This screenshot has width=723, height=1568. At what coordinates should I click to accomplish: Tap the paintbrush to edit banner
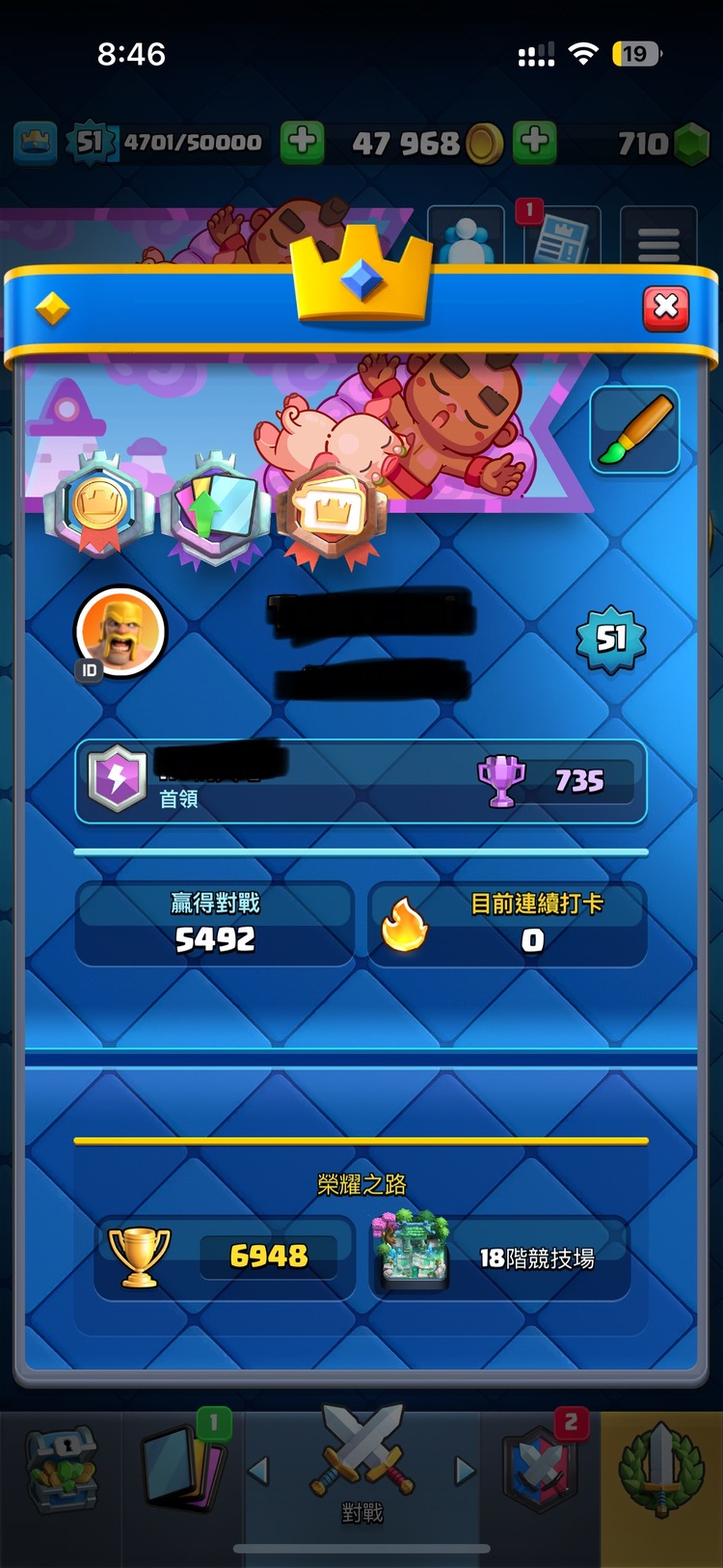[x=634, y=431]
